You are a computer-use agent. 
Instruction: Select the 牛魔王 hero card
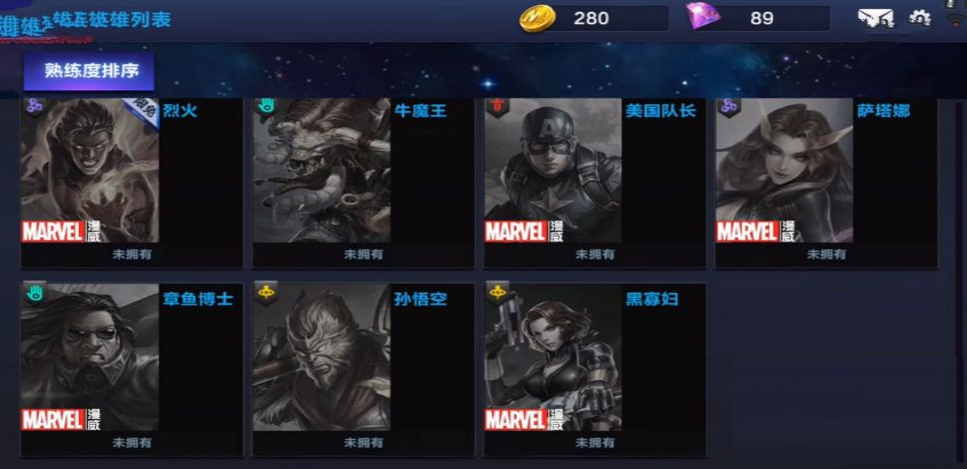pyautogui.click(x=363, y=181)
